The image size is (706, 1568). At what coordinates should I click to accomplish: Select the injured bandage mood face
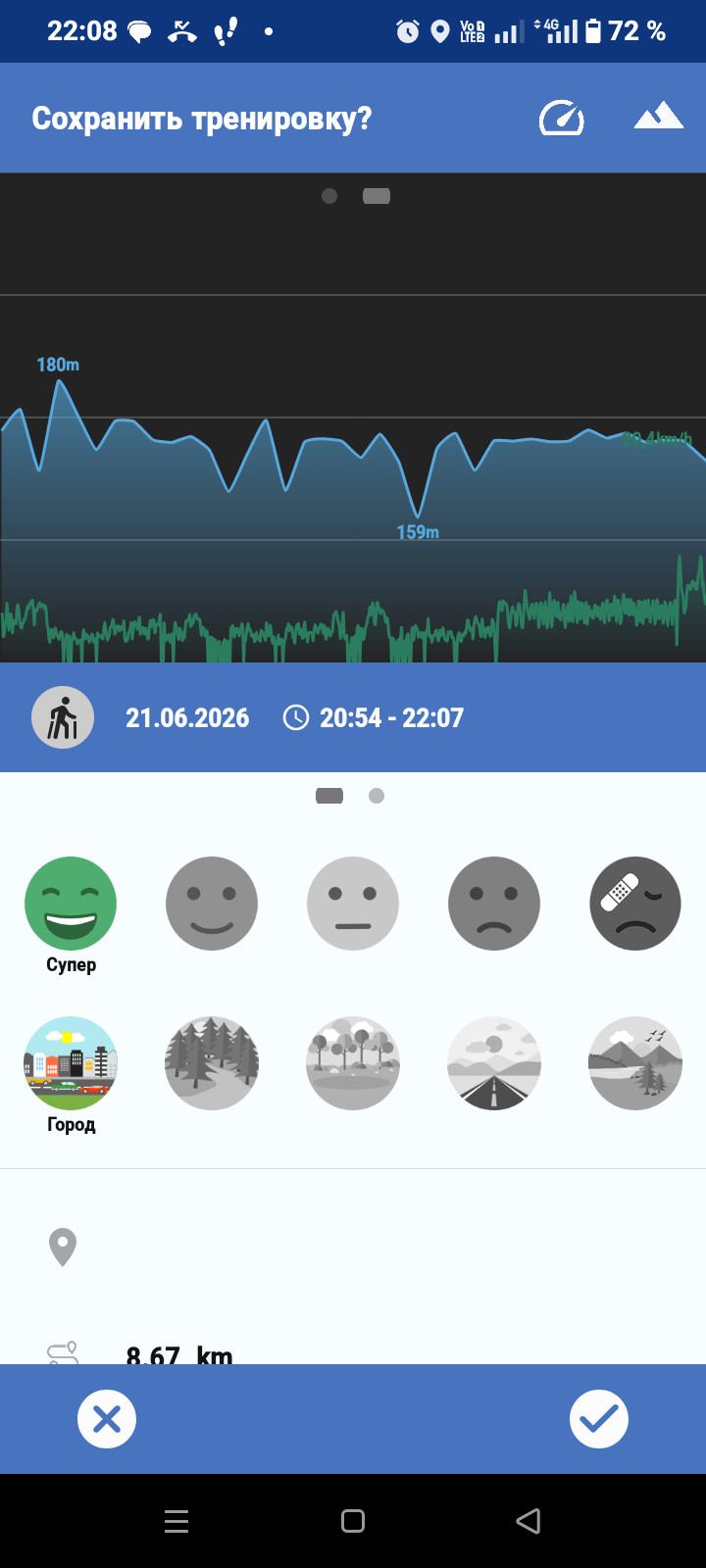tap(635, 904)
